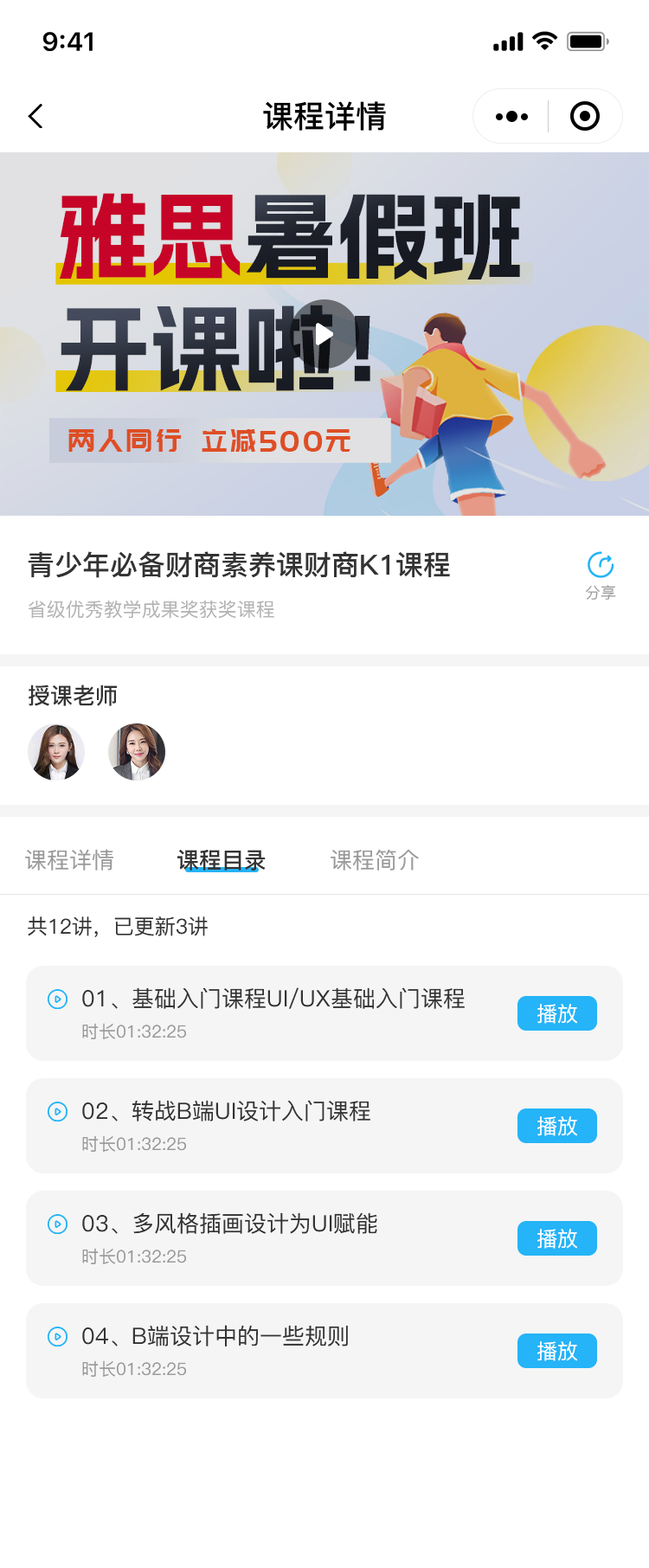Open the first teacher's avatar
The image size is (649, 1568).
pos(56,752)
